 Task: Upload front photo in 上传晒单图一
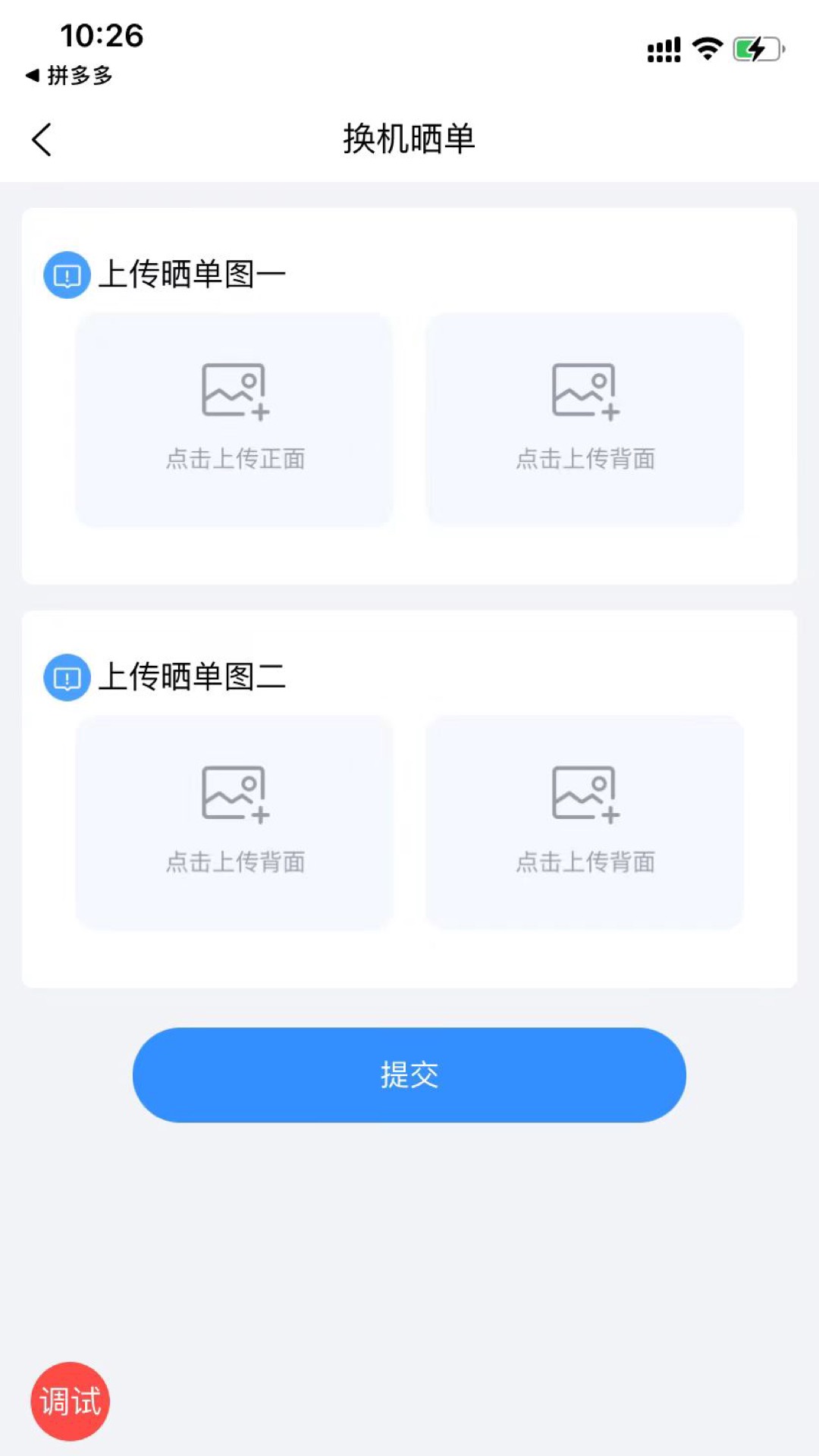pos(234,419)
